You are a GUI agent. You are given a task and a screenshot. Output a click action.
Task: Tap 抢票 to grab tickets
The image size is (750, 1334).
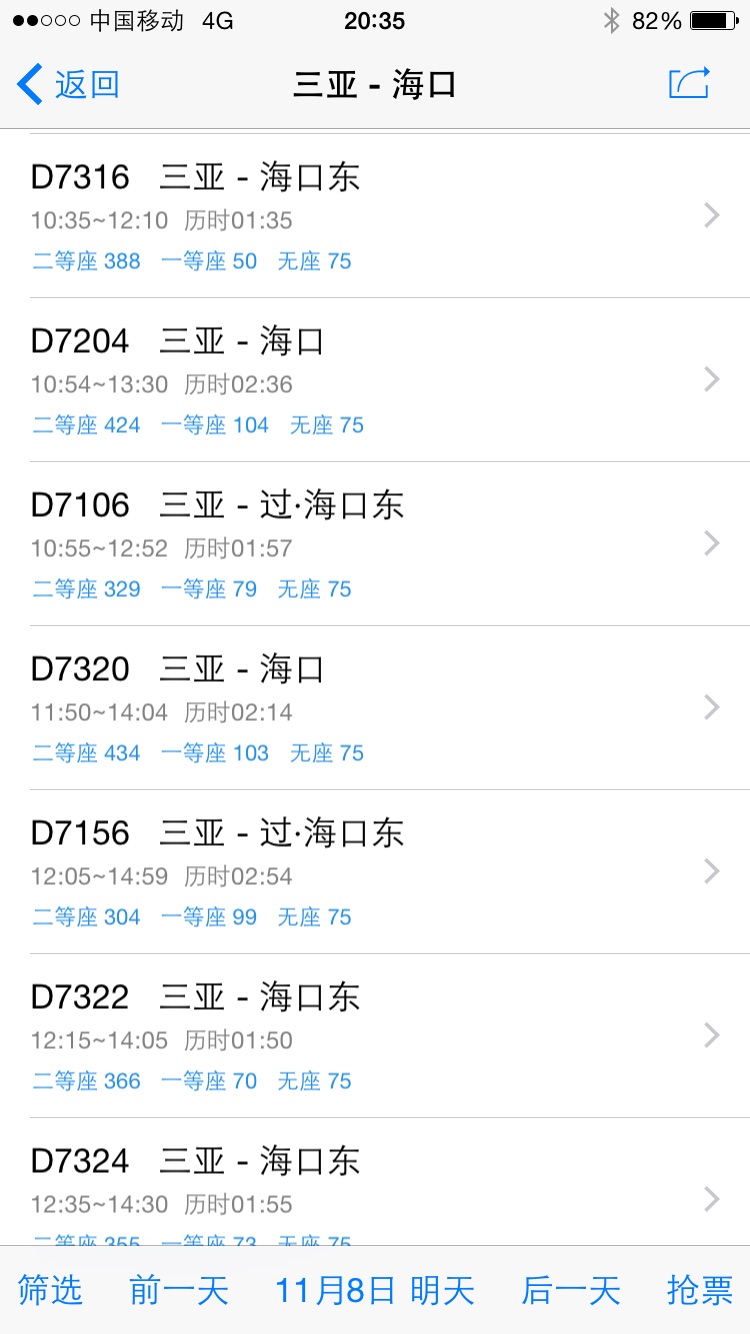700,1290
